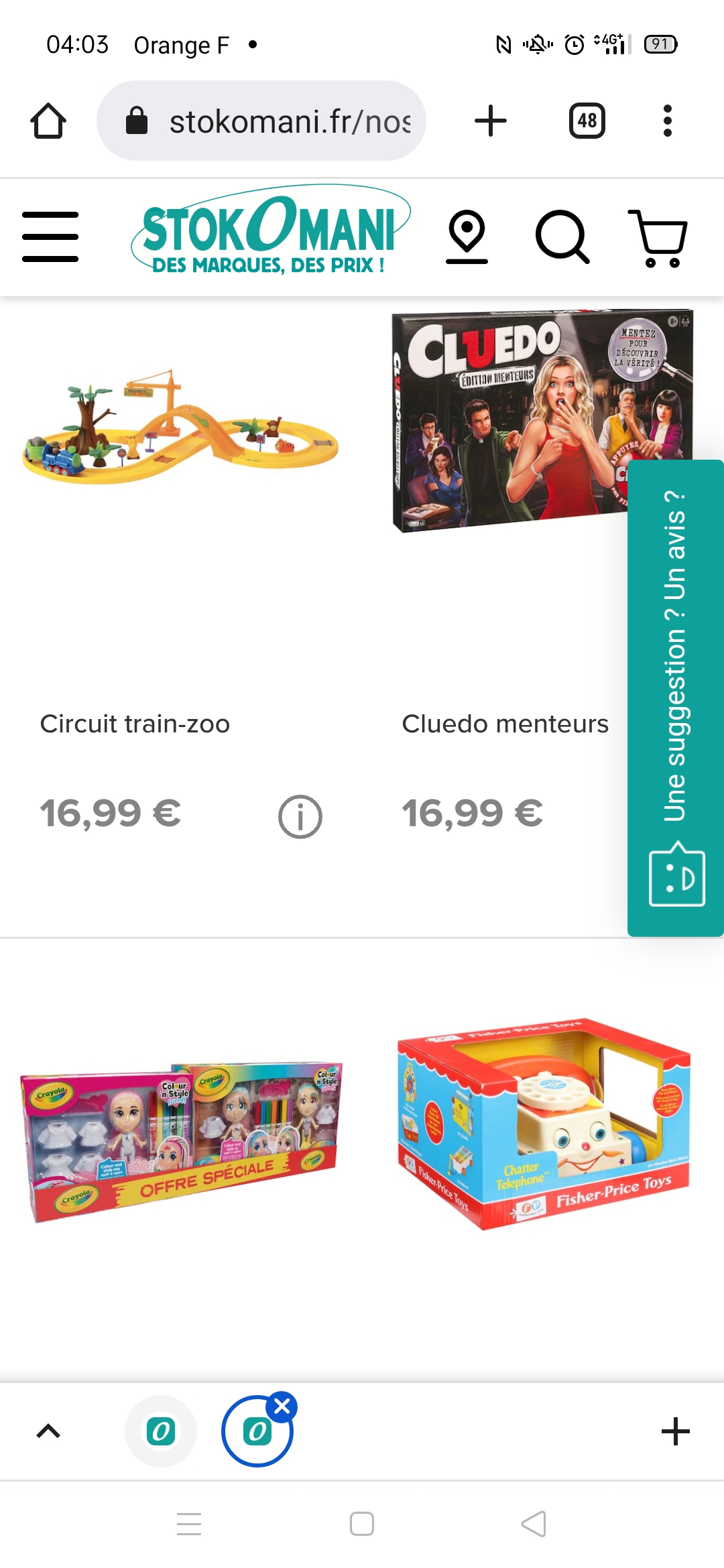Switch to the first tab in the group

[161, 1431]
